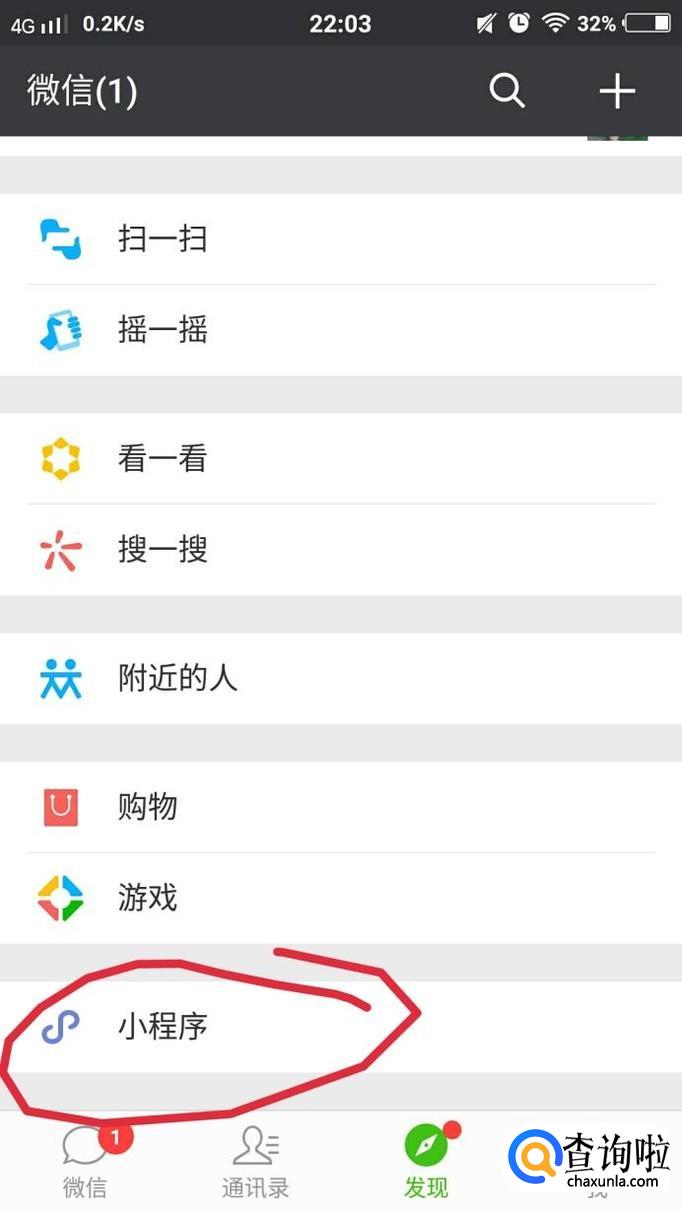Open 附近的人 nearby people
Viewport: 682px width, 1212px height.
coord(341,679)
